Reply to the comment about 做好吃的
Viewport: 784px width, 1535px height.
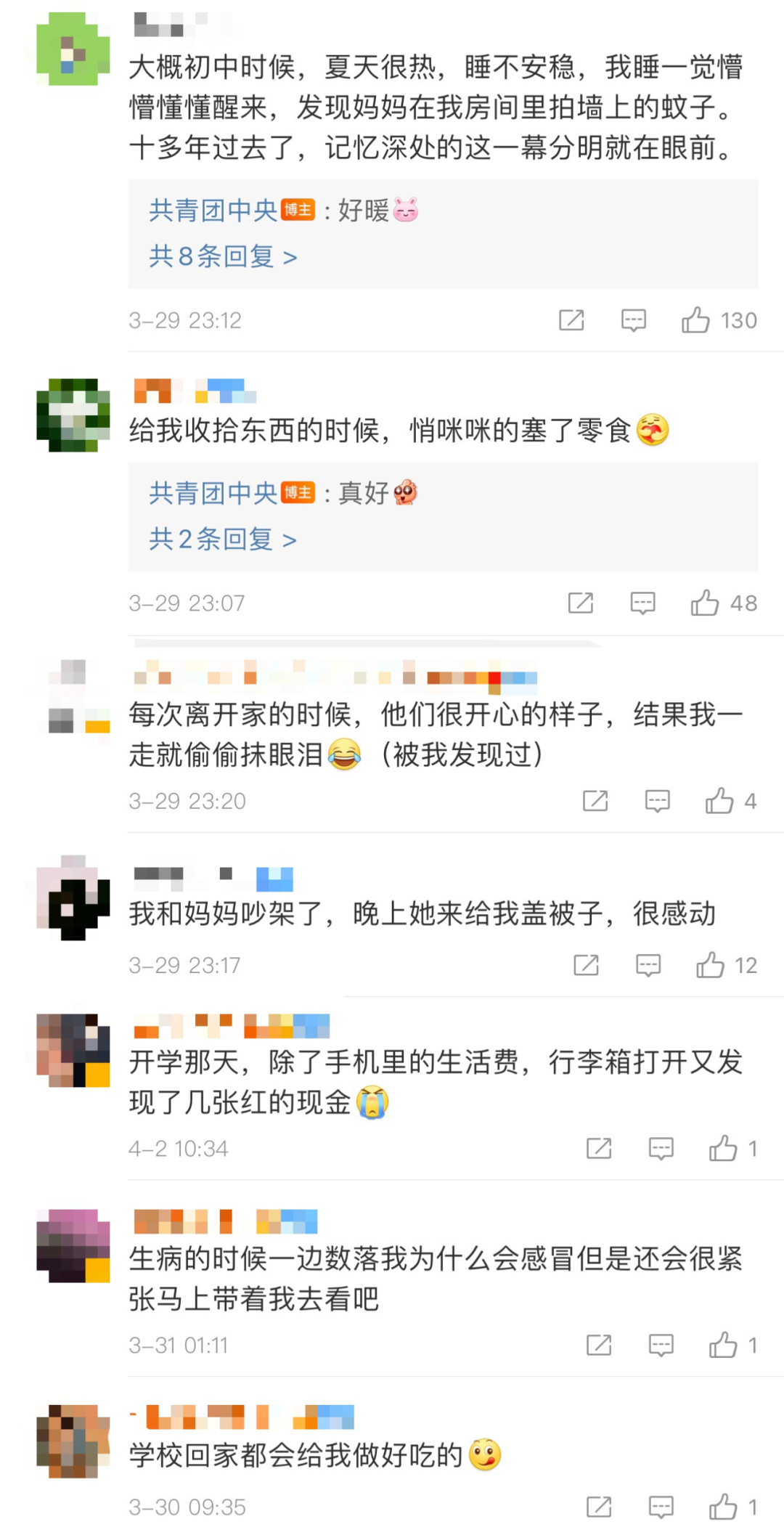pos(661,1507)
